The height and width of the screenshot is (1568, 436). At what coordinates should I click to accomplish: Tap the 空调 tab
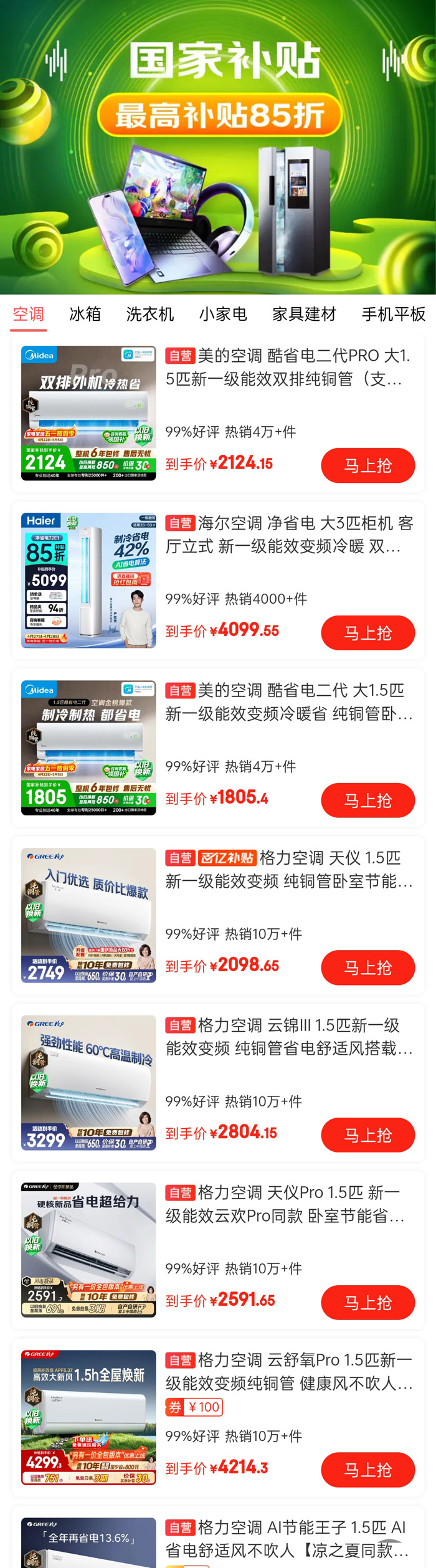(29, 314)
